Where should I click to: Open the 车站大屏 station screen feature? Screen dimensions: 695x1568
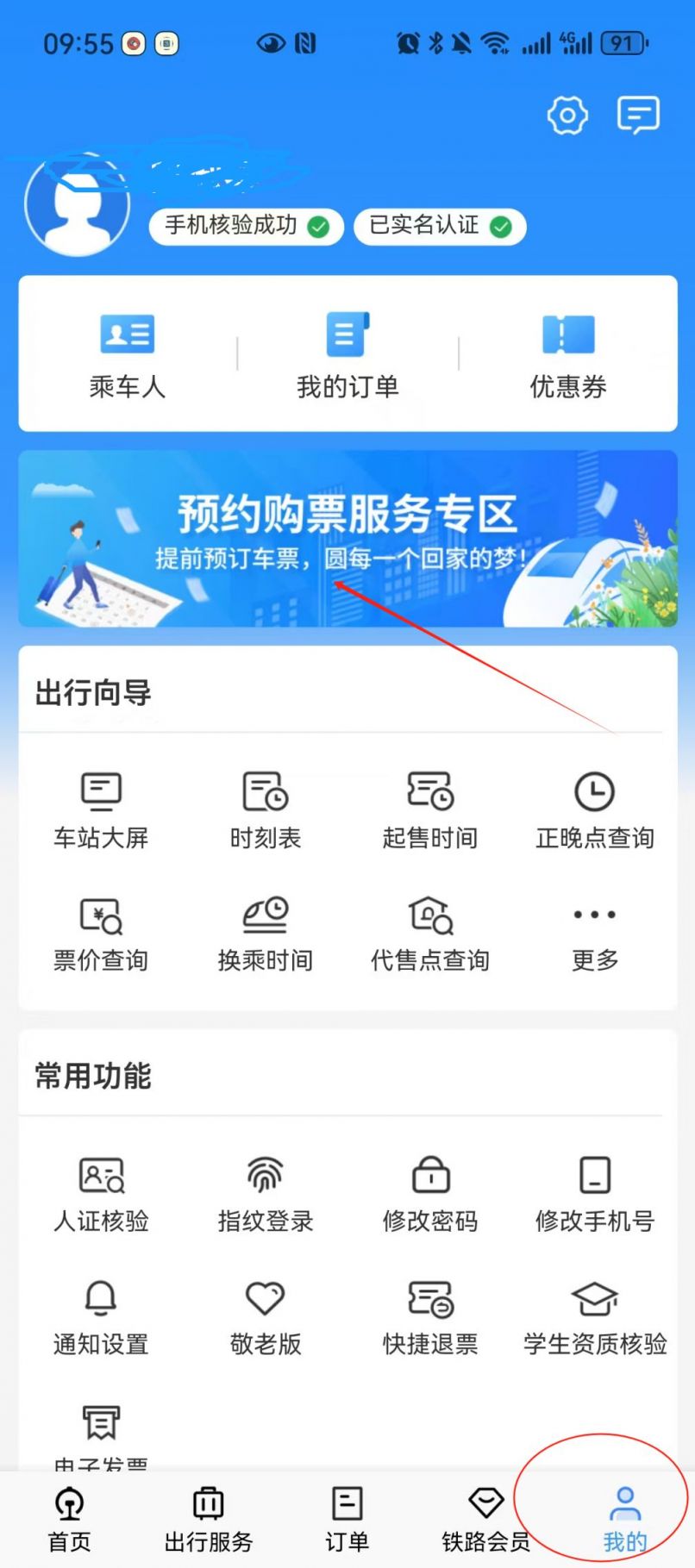coord(101,809)
